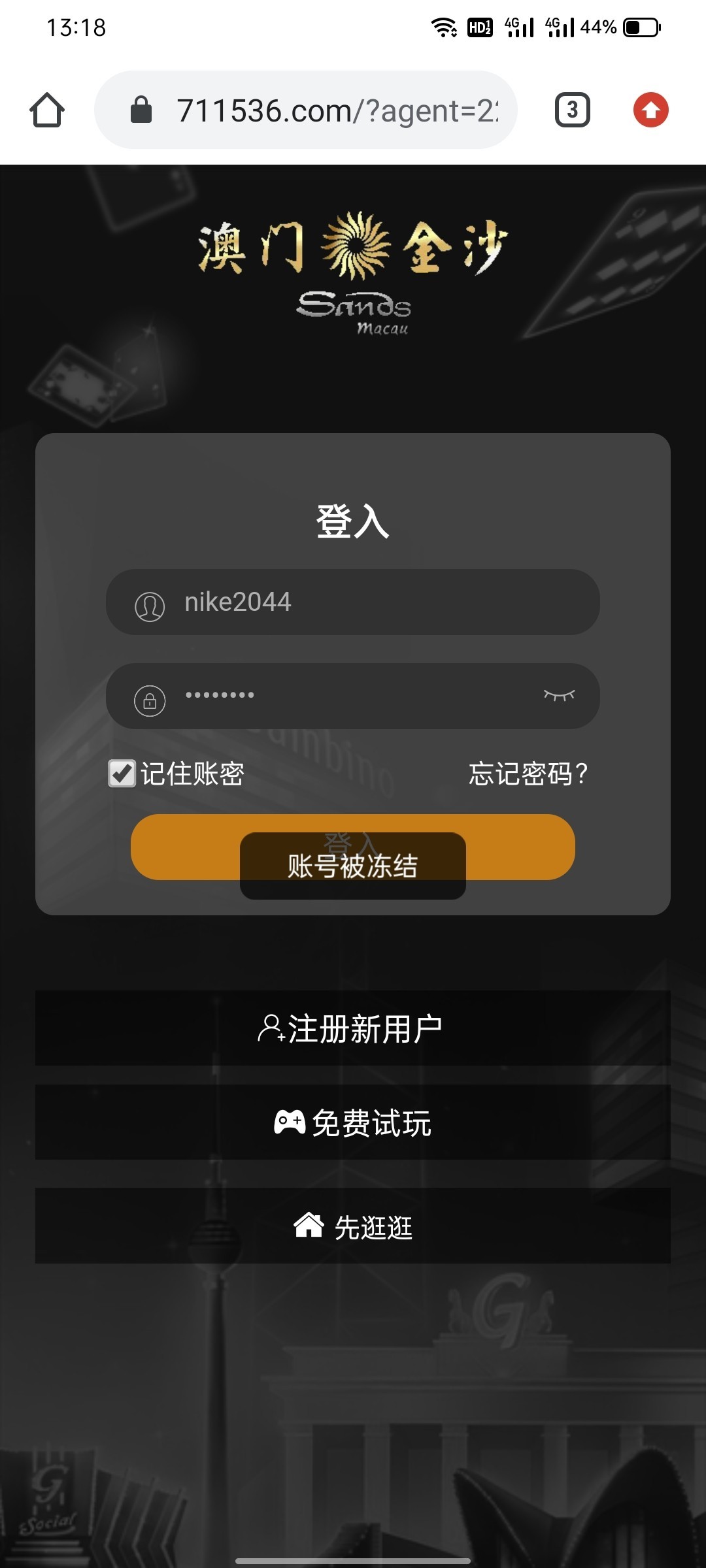Show the hidden password
The image size is (706, 1568).
pyautogui.click(x=559, y=696)
